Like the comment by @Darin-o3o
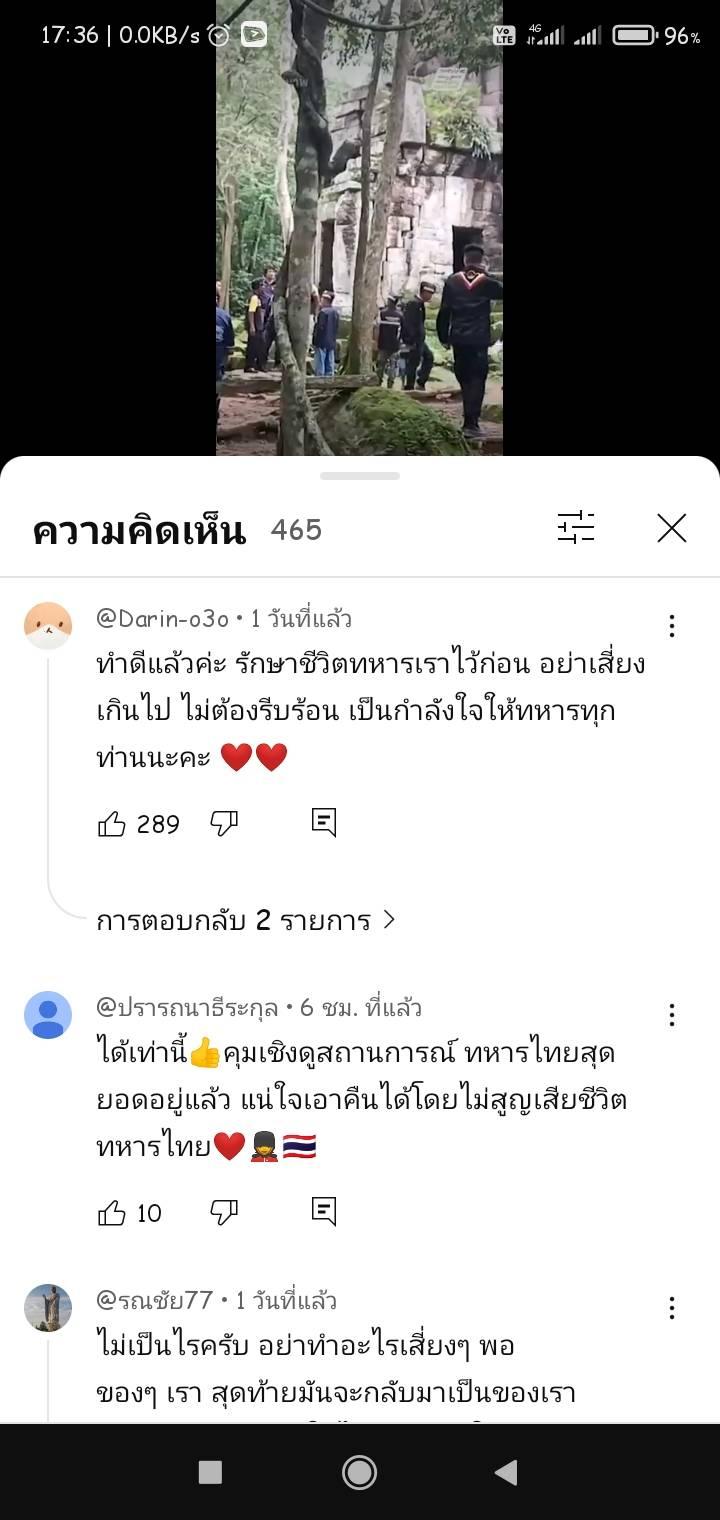The height and width of the screenshot is (1520, 720). coord(112,824)
